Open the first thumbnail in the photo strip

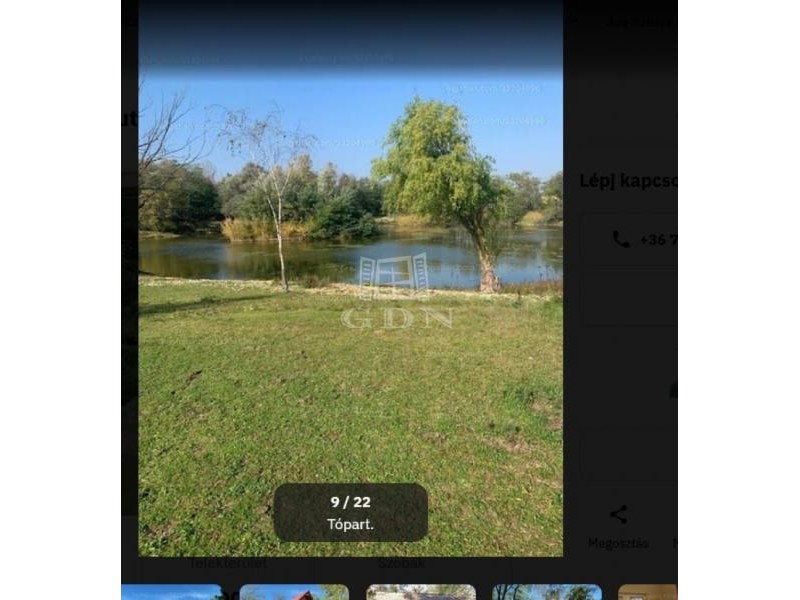pyautogui.click(x=171, y=592)
